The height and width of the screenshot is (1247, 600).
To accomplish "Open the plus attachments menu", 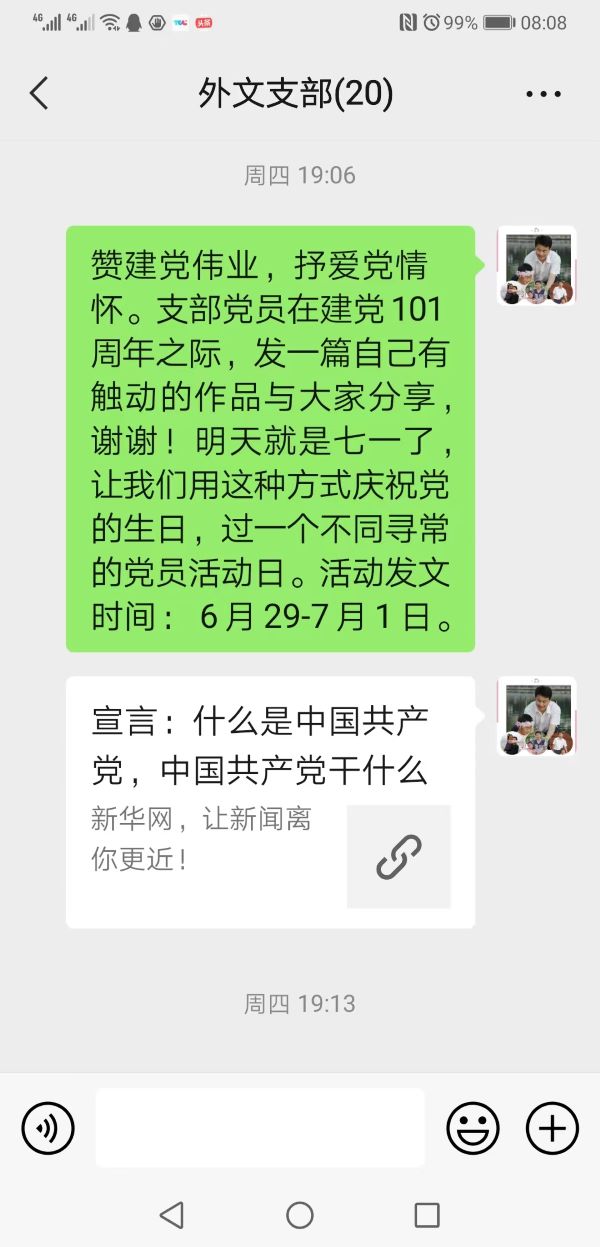I will point(552,1129).
